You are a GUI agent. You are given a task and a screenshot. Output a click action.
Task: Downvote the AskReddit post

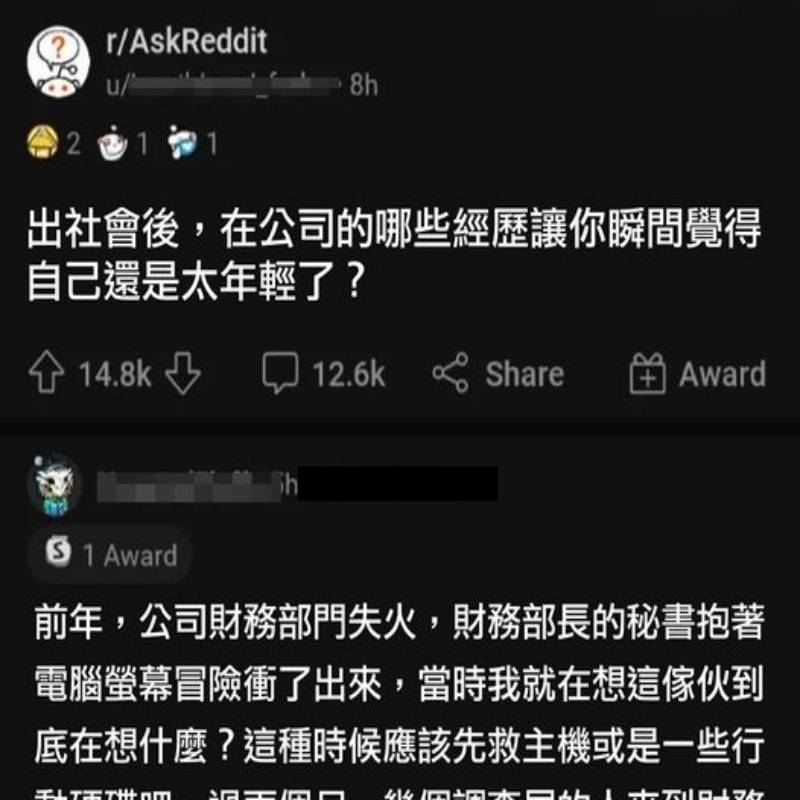(182, 375)
